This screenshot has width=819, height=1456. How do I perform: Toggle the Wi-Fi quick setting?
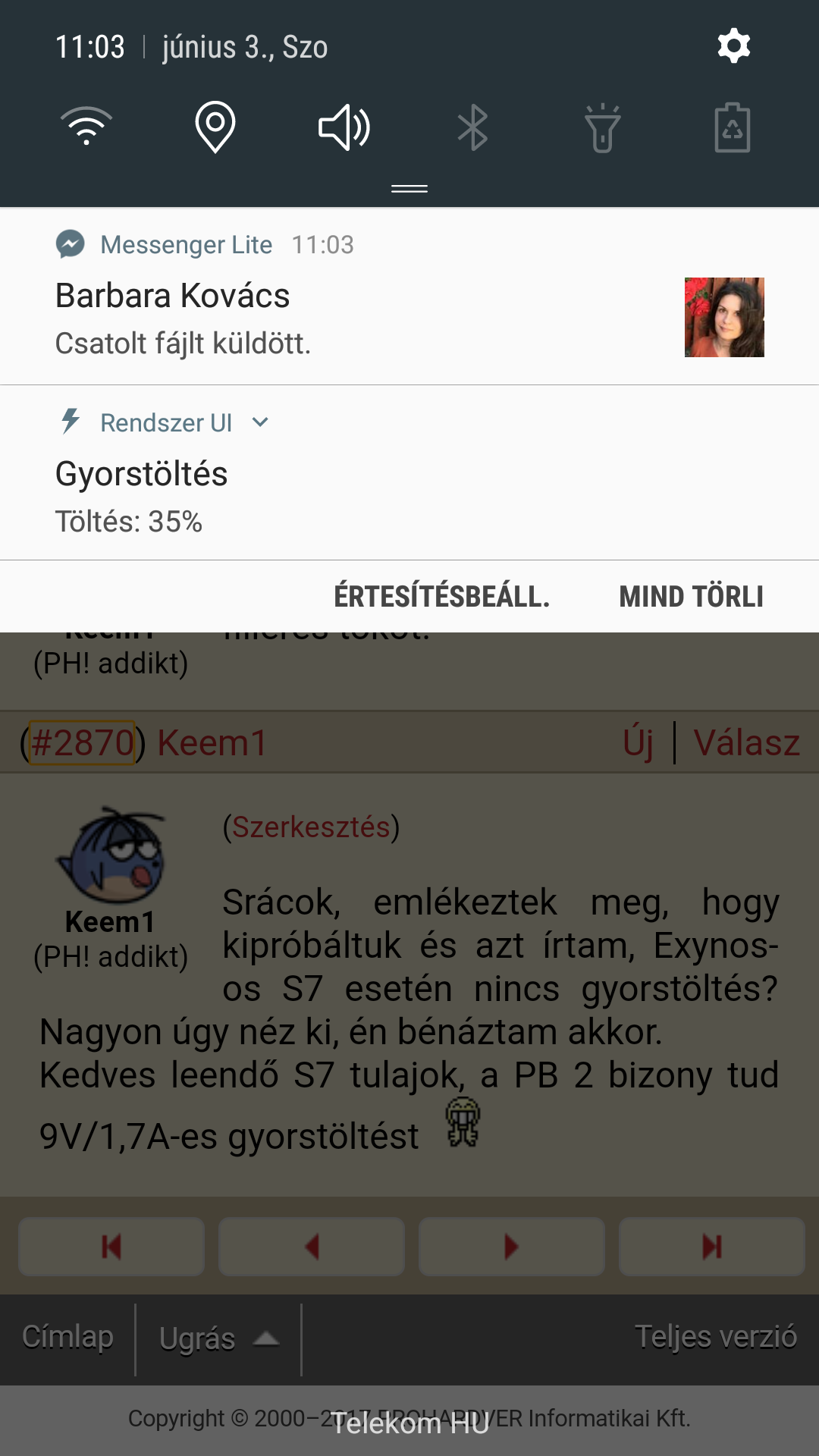pyautogui.click(x=86, y=126)
